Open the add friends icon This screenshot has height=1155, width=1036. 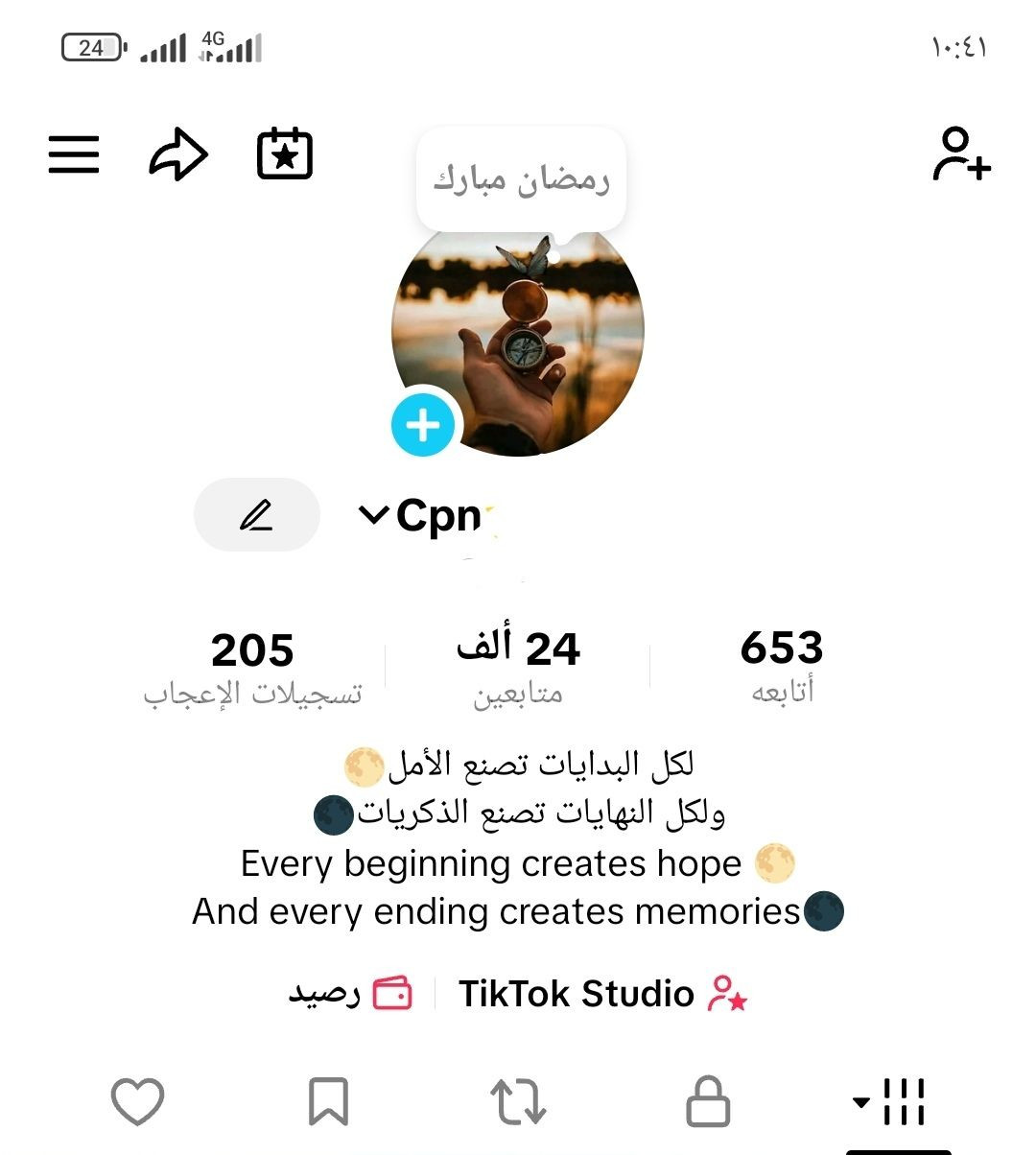point(961,154)
